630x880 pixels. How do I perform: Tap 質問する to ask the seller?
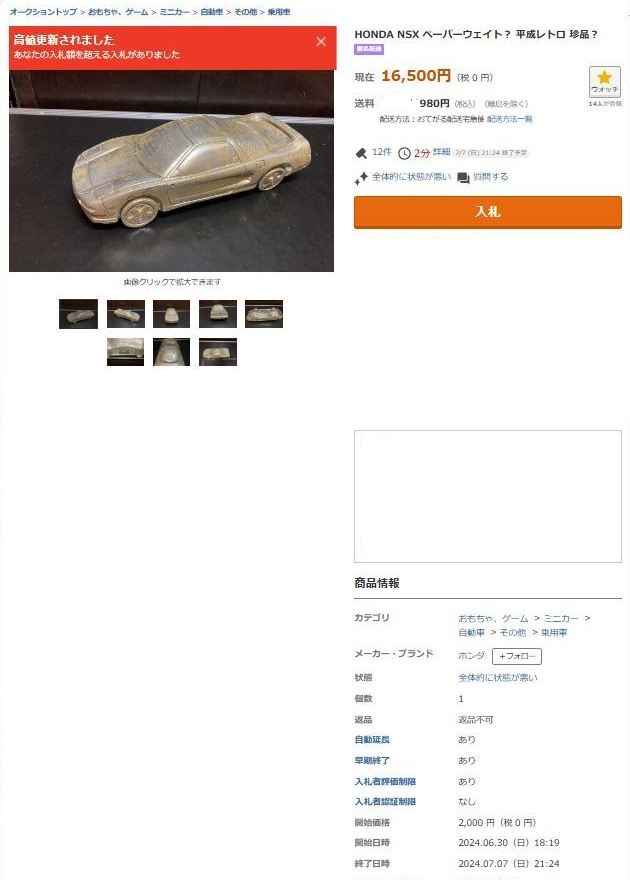click(x=490, y=177)
